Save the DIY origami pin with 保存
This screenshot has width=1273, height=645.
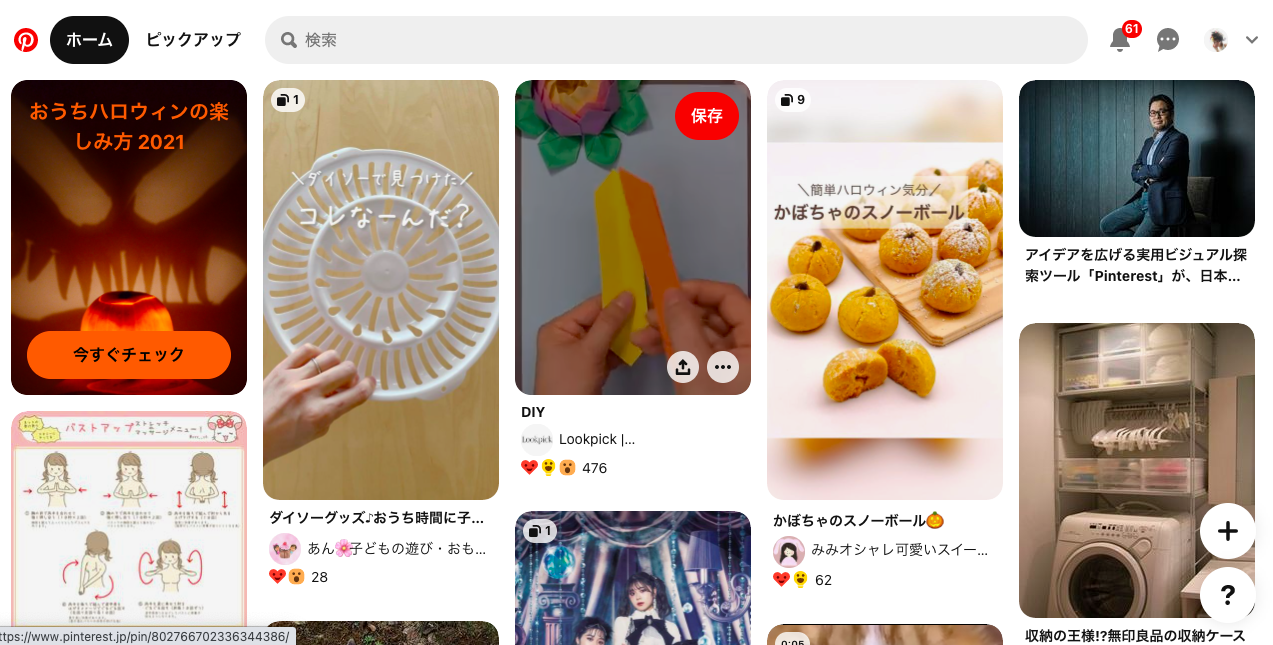click(x=706, y=116)
